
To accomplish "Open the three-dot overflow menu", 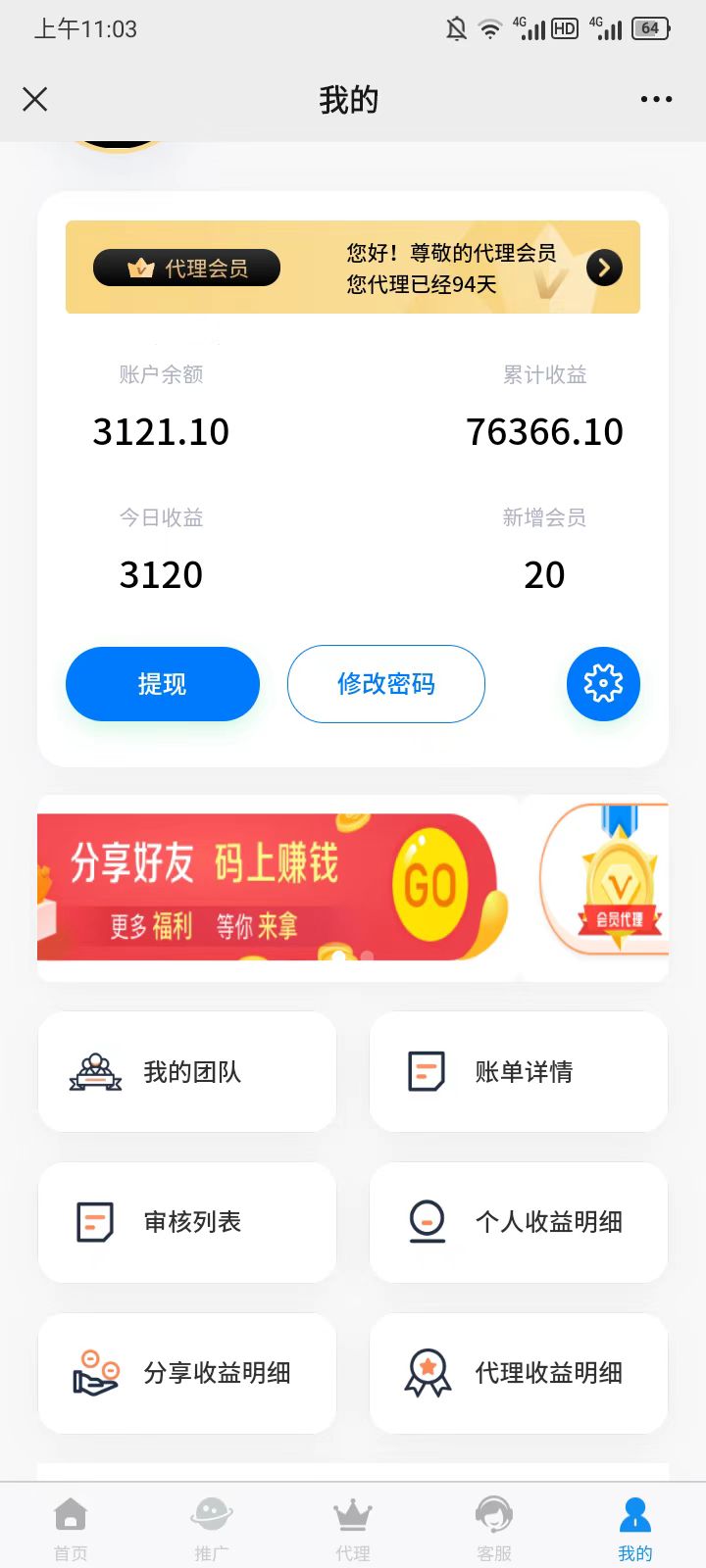I will coord(656,99).
